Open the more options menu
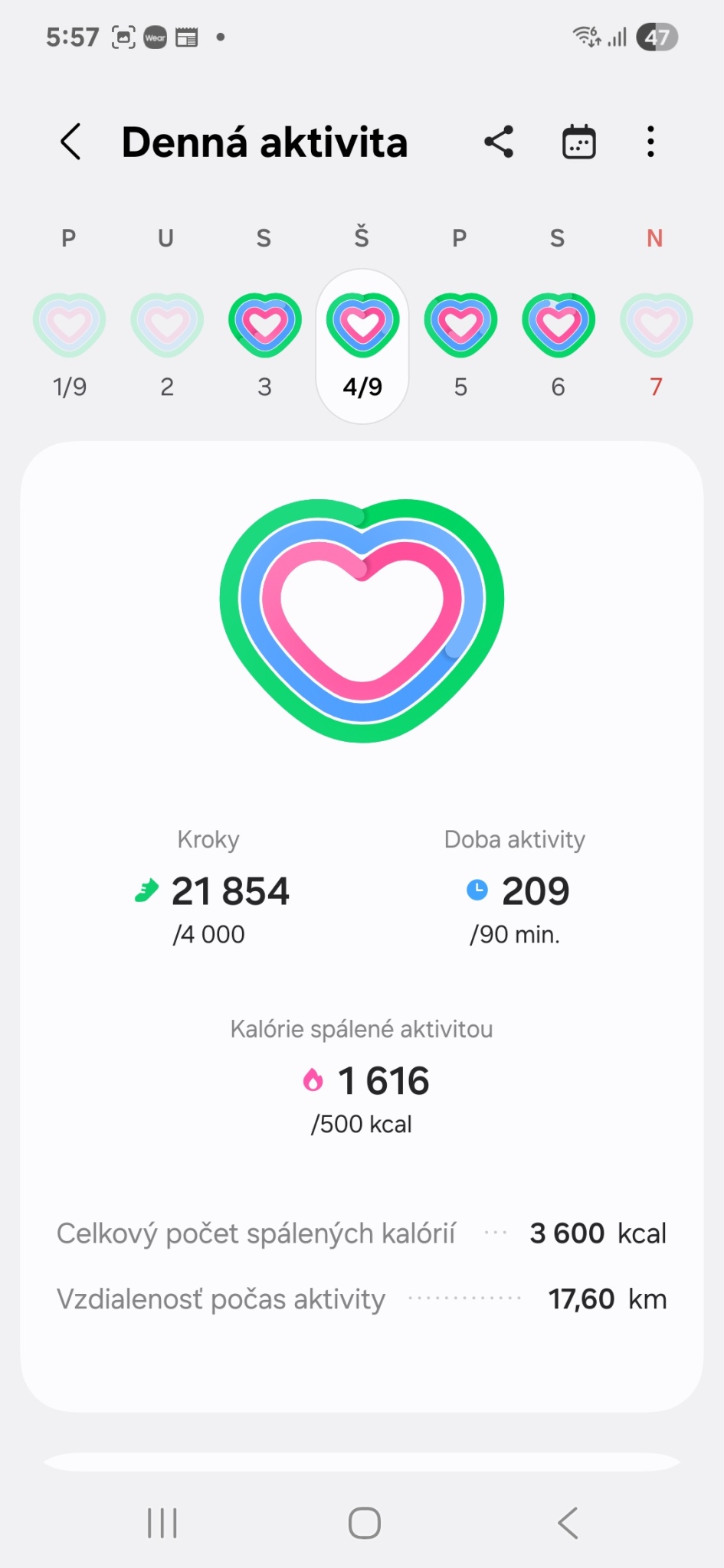 point(650,142)
